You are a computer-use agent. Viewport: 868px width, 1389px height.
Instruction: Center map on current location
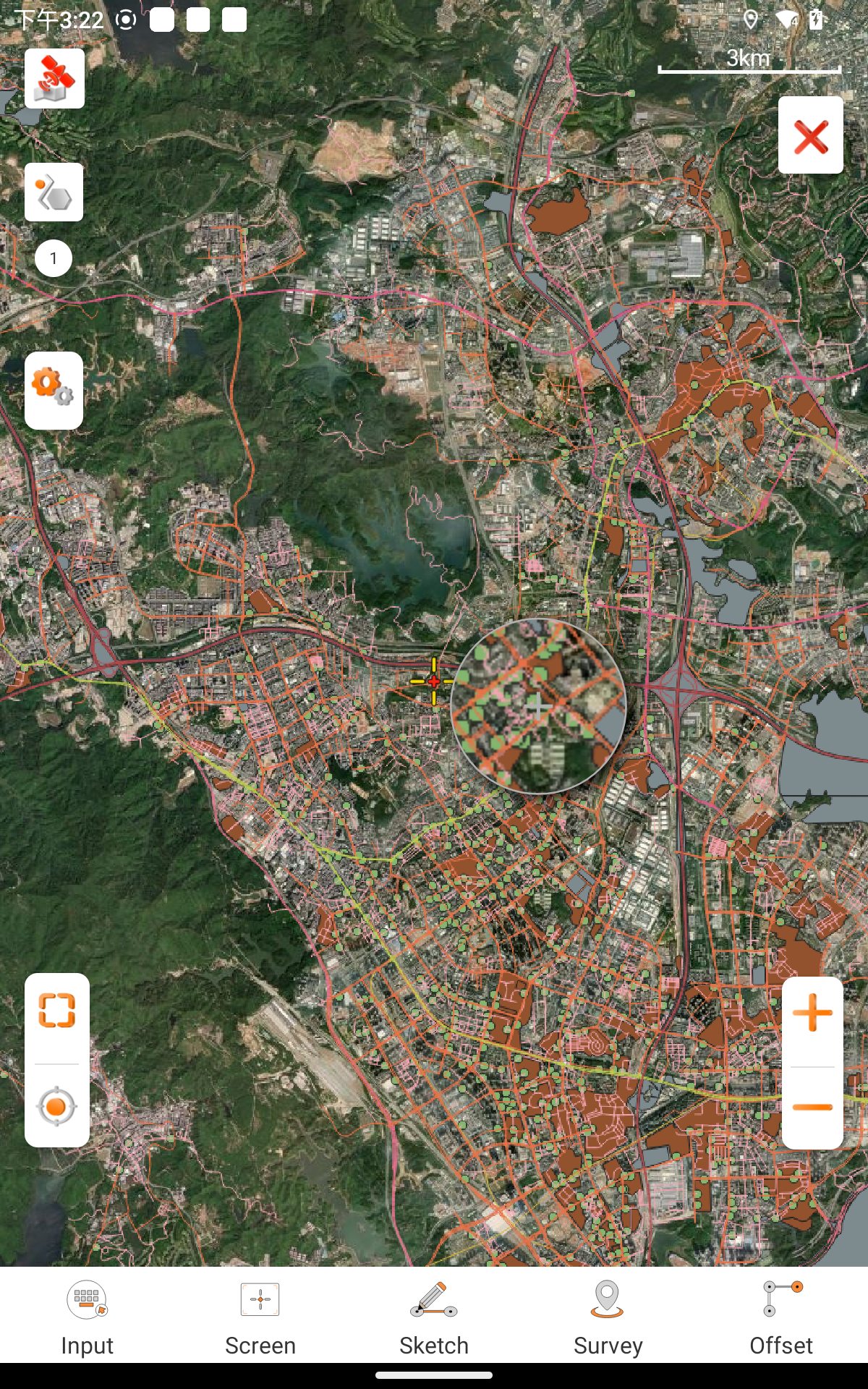tap(57, 1106)
